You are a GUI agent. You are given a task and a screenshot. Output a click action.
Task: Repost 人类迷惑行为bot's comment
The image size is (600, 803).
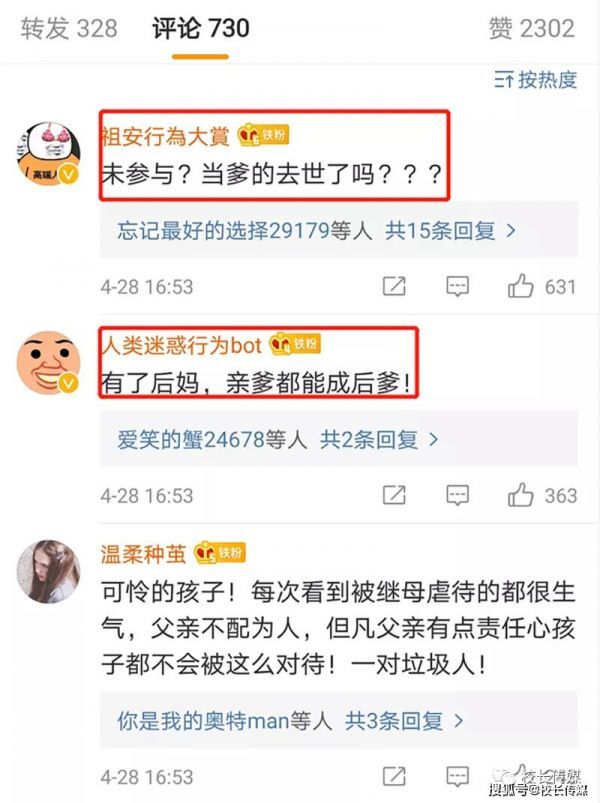point(394,495)
